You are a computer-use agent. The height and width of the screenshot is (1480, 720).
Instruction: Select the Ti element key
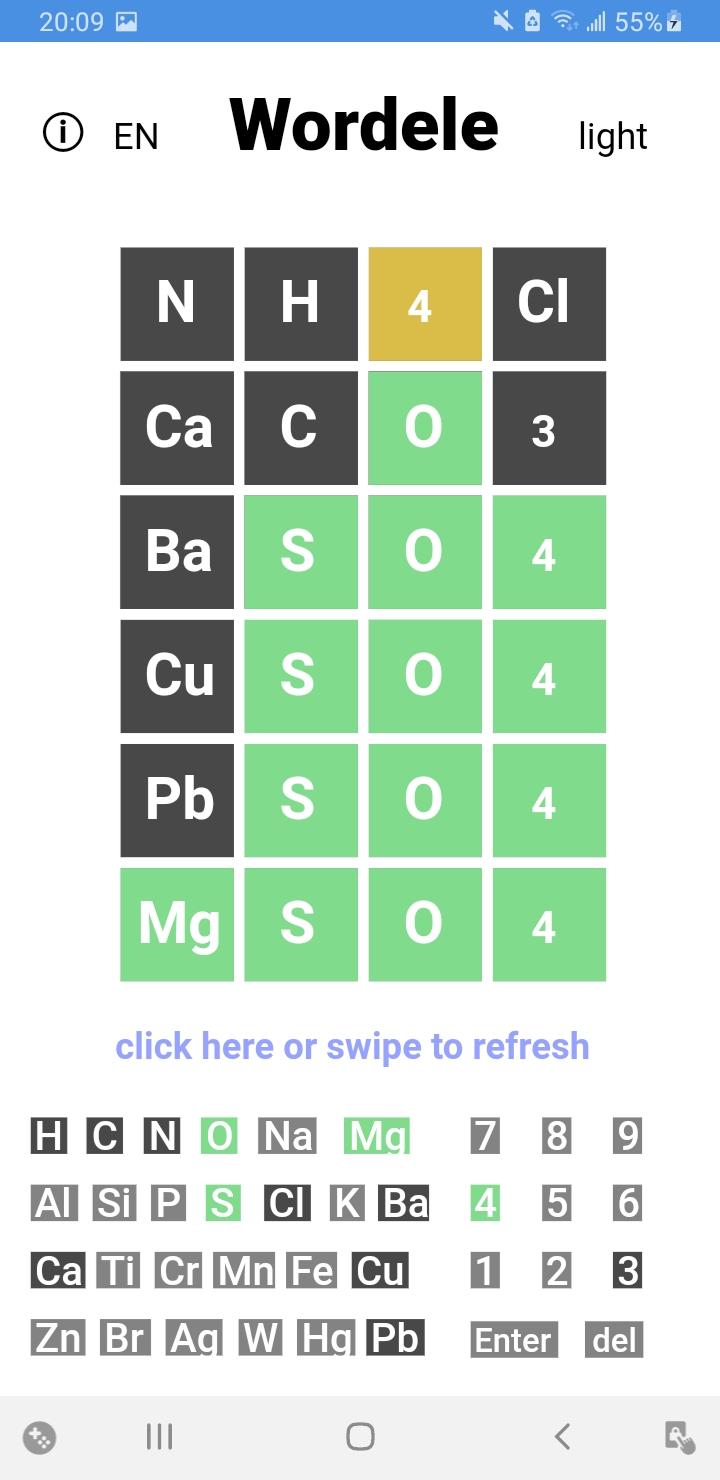(x=119, y=1270)
